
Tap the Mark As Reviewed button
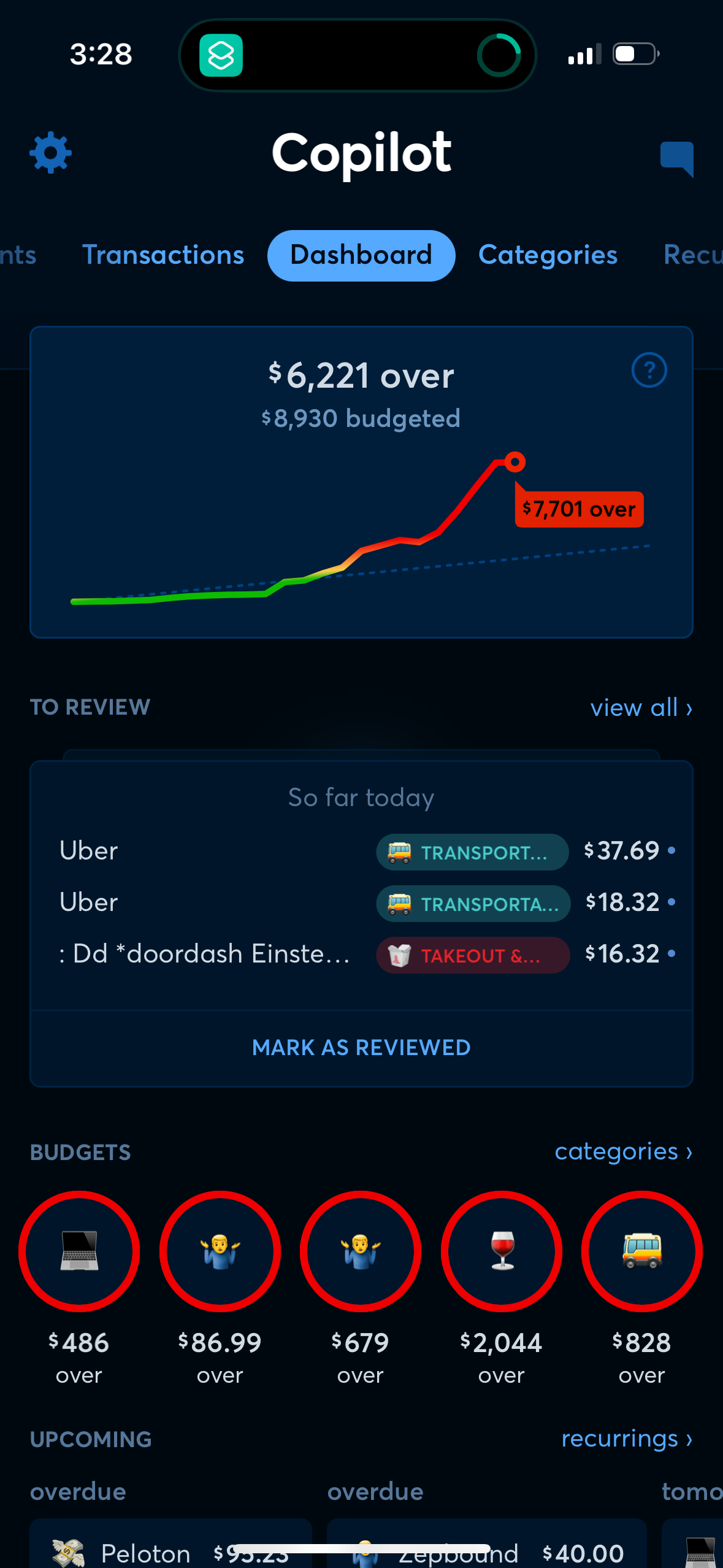[361, 1047]
